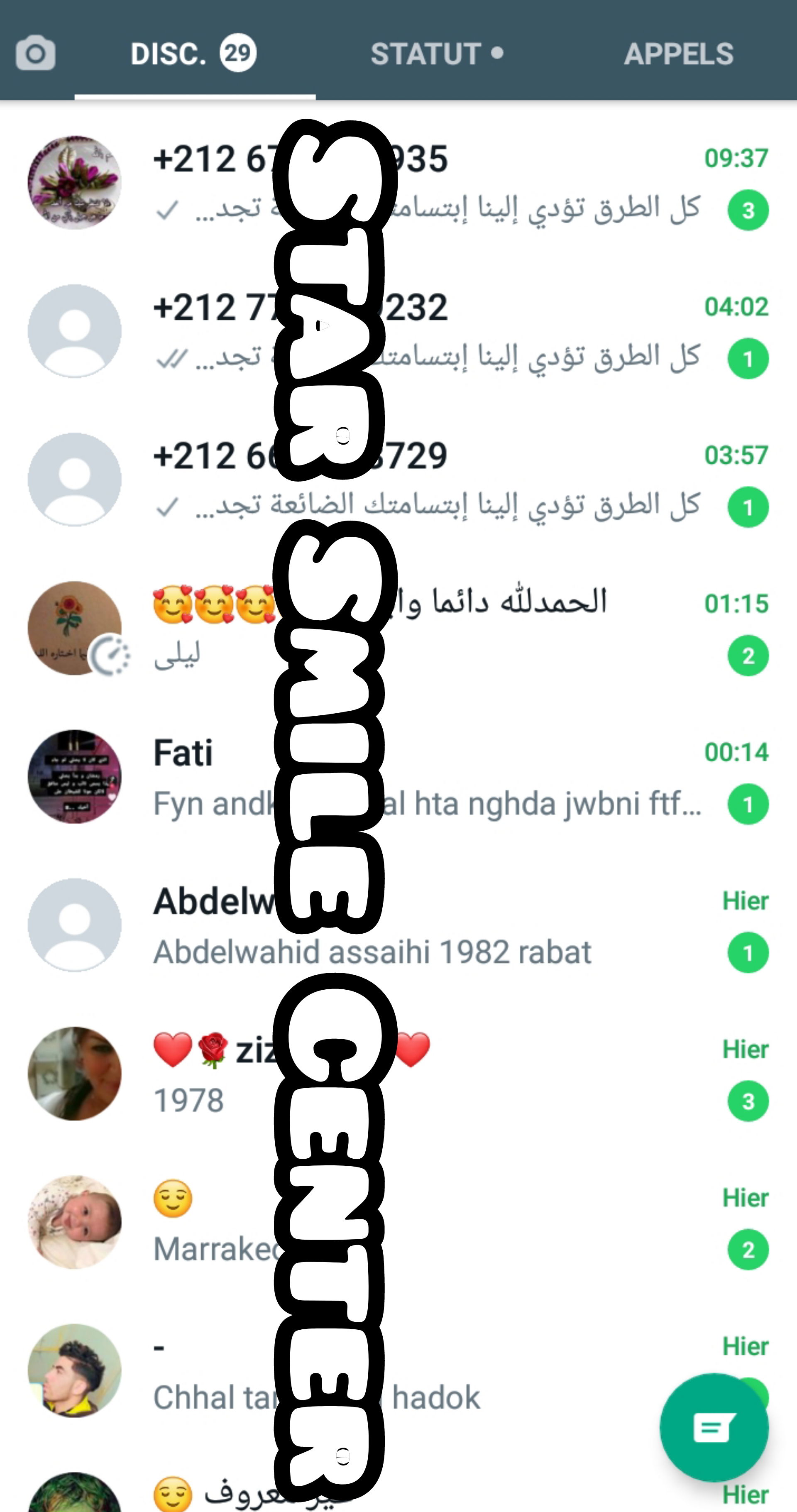The width and height of the screenshot is (797, 1512).
Task: Start a new chat with the floating button
Action: click(x=714, y=1427)
